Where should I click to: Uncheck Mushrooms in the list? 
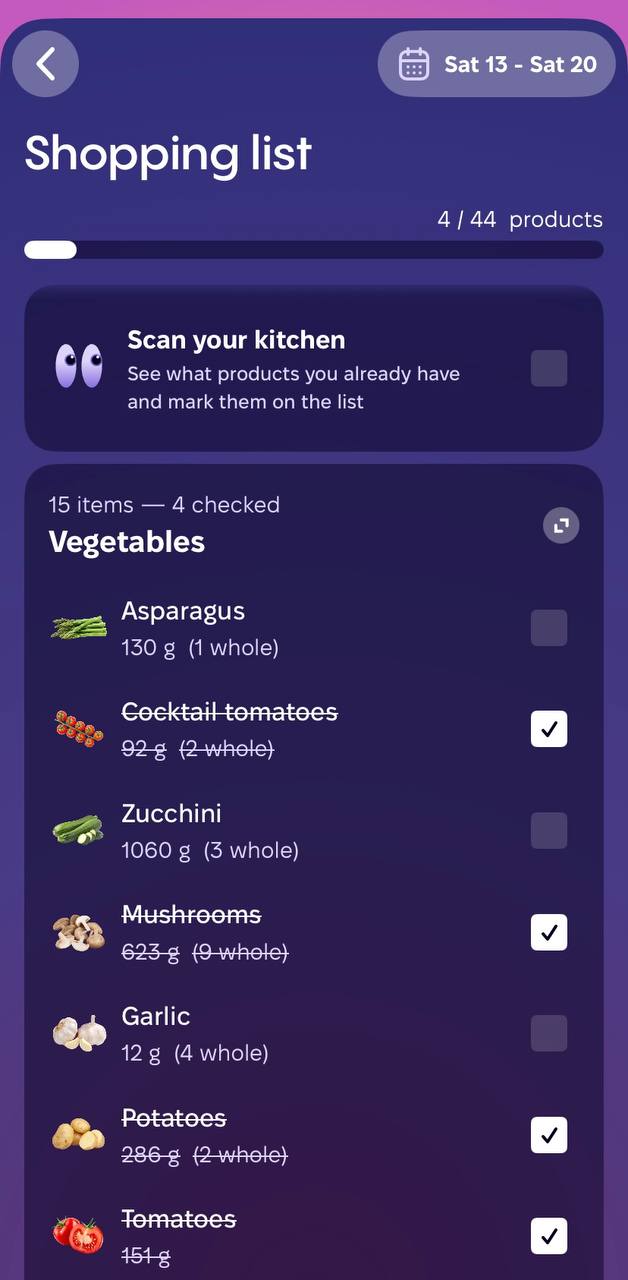point(549,932)
